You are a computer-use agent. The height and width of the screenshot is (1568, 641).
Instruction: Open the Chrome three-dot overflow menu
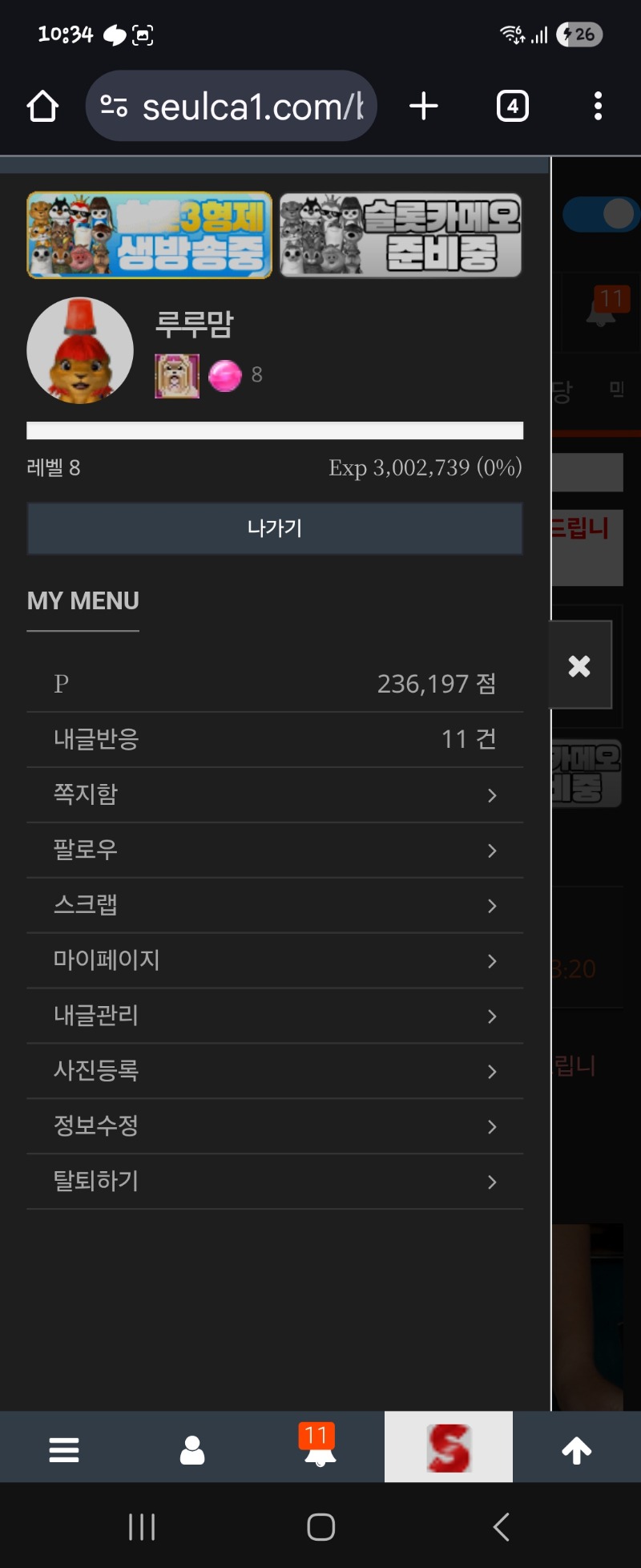tap(598, 105)
